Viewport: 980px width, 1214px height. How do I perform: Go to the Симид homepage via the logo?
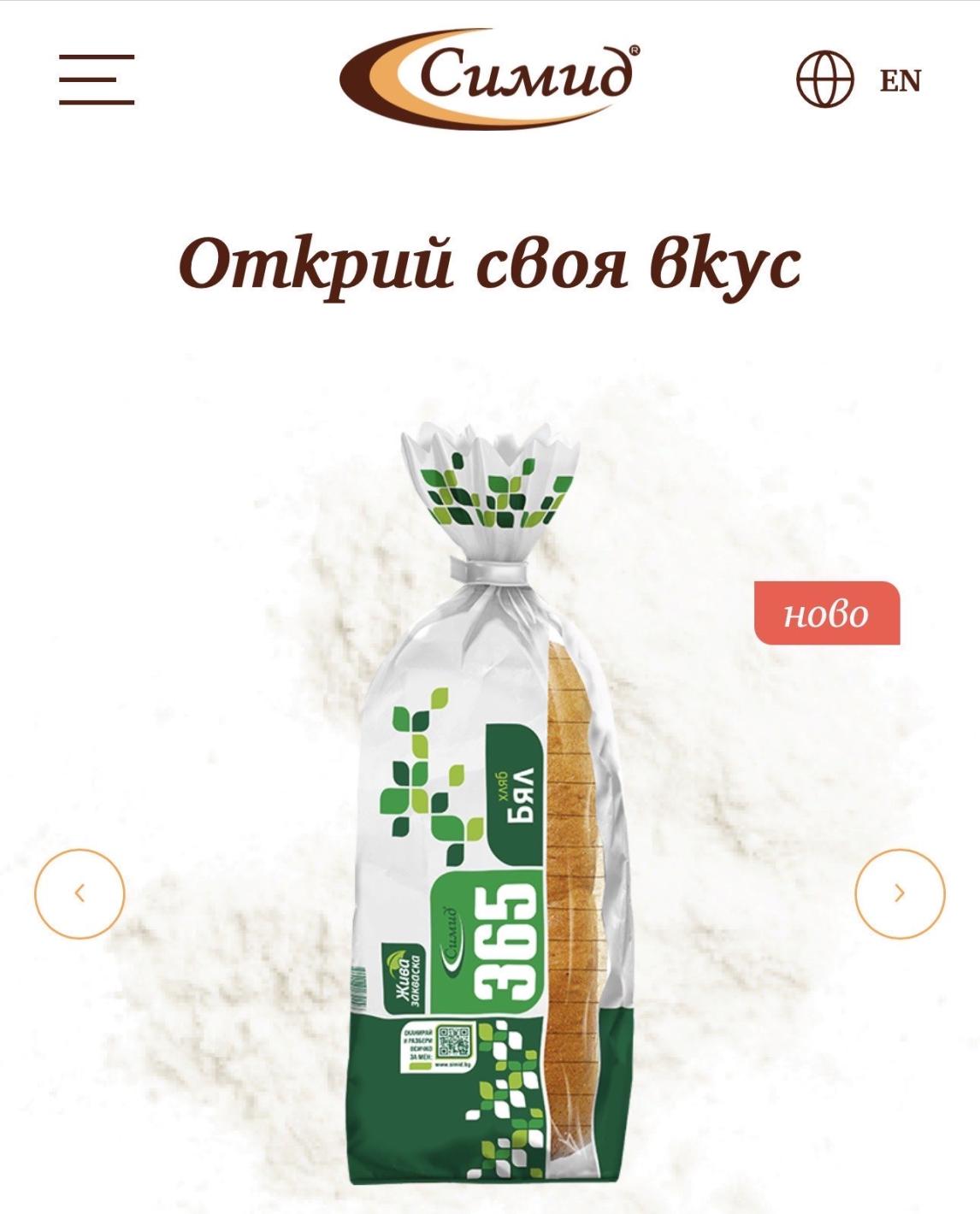(490, 78)
